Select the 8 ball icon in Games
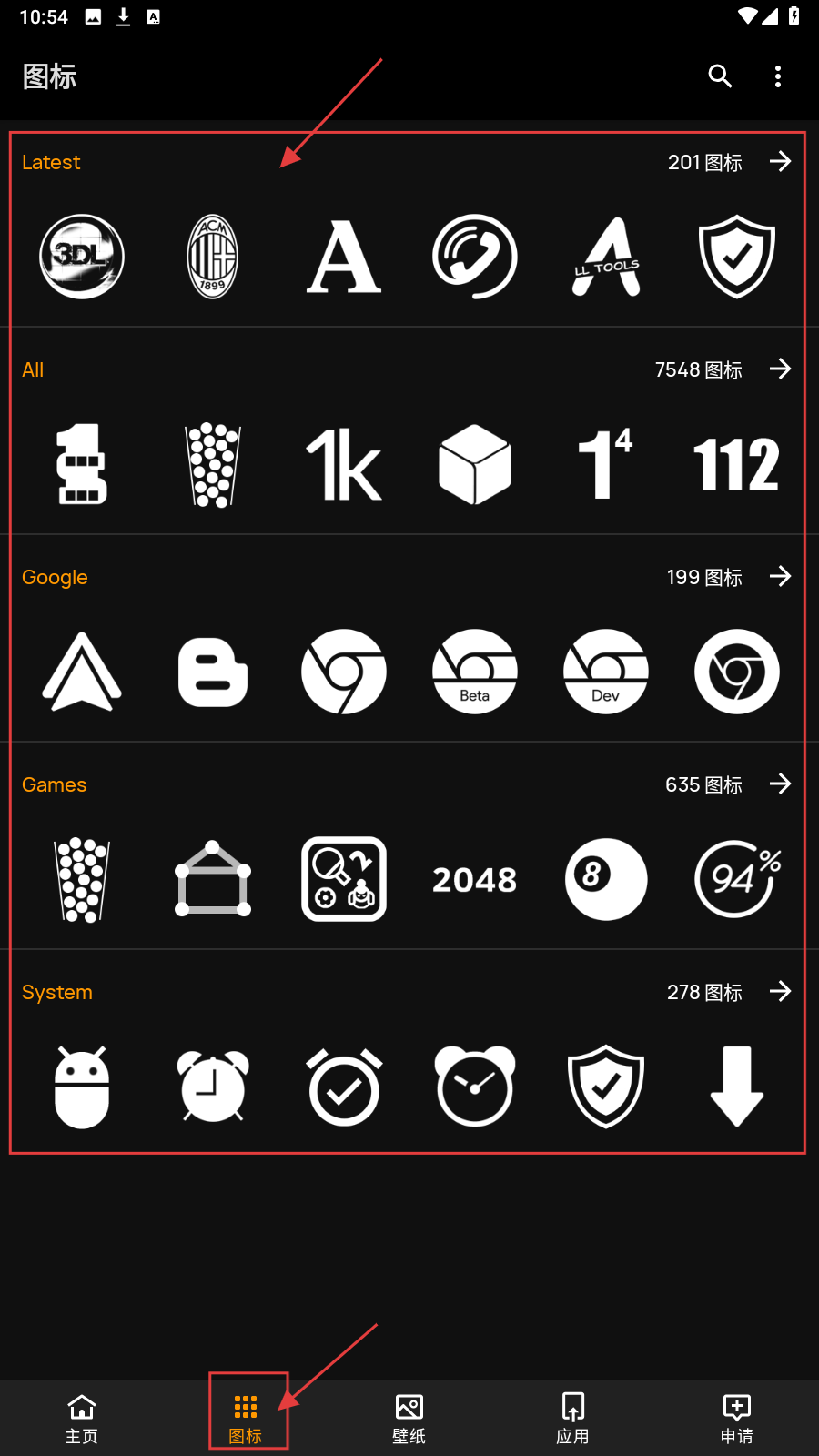Screen dimensions: 819x1456 click(x=605, y=880)
